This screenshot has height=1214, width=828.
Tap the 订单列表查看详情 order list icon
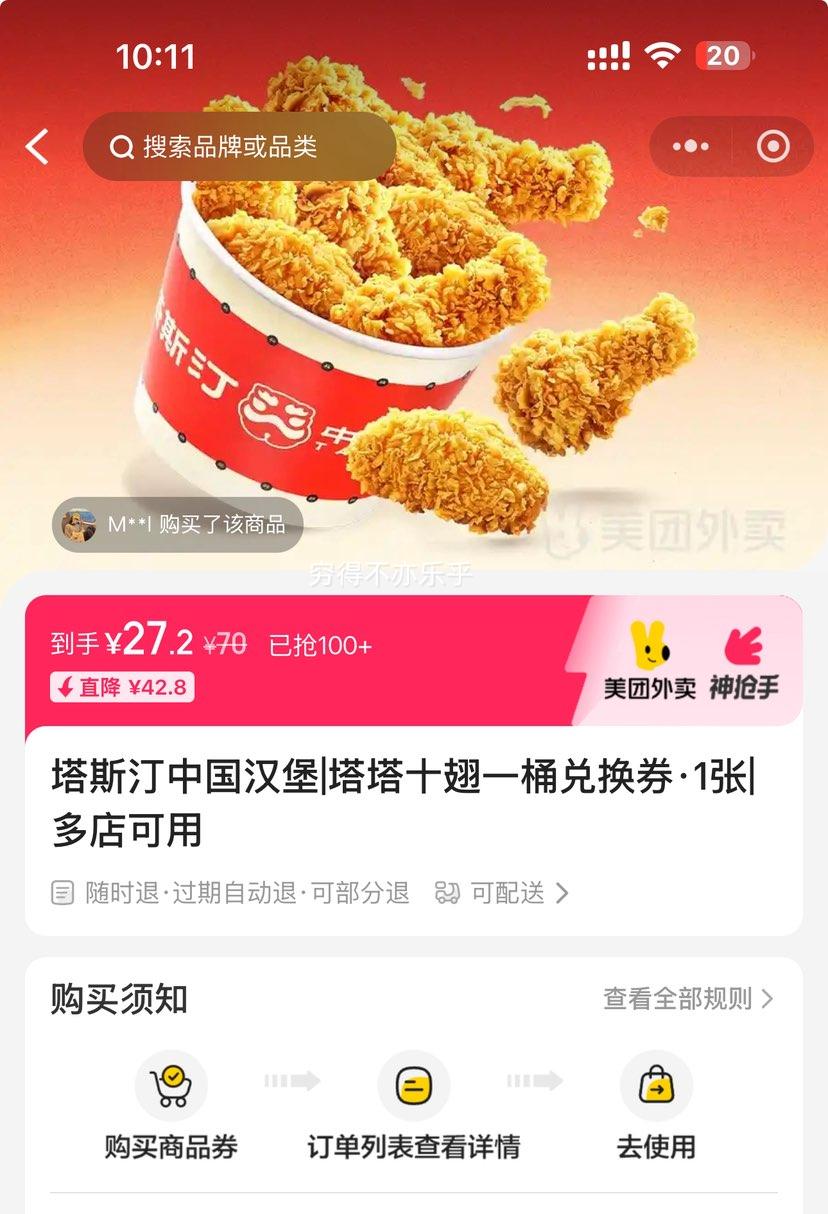pyautogui.click(x=414, y=1084)
